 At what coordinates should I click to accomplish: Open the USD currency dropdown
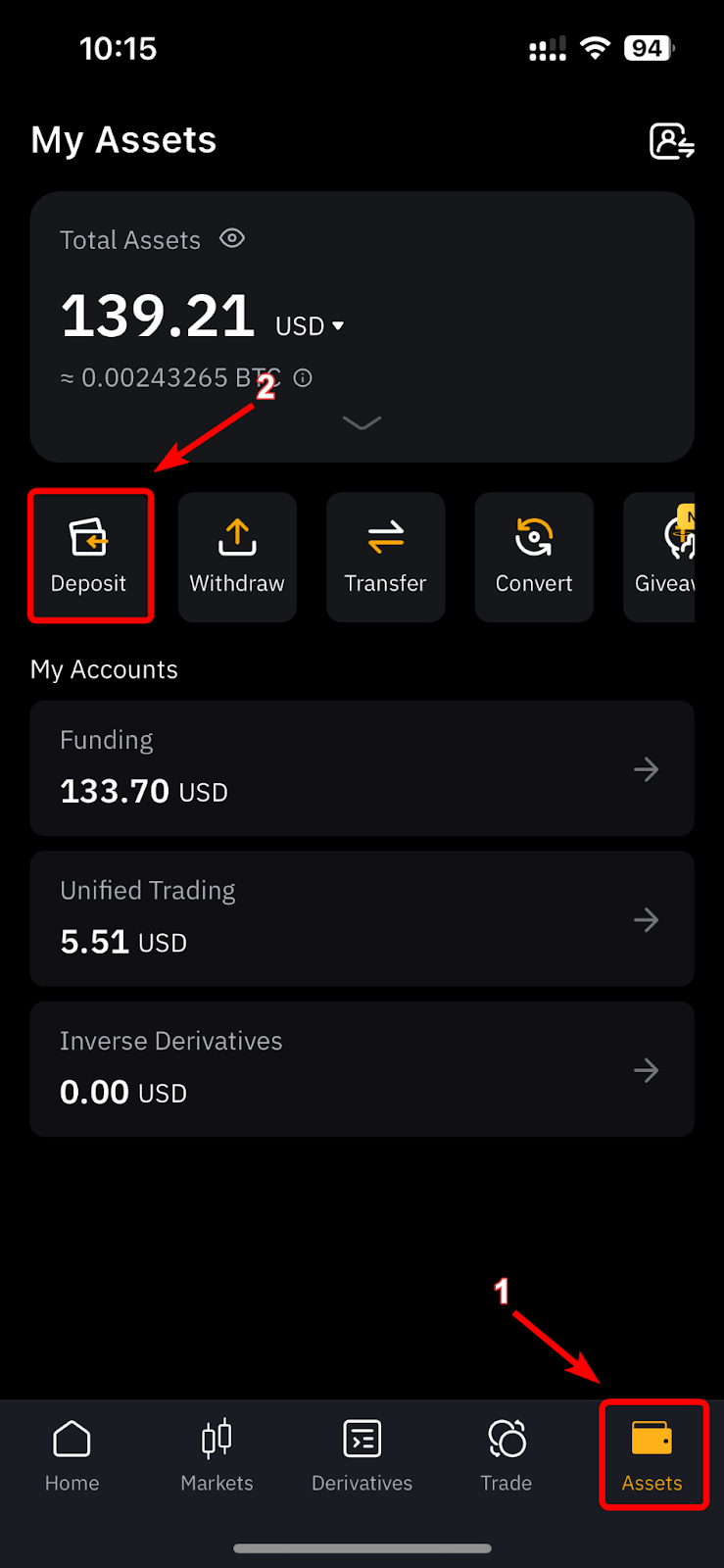pyautogui.click(x=310, y=325)
